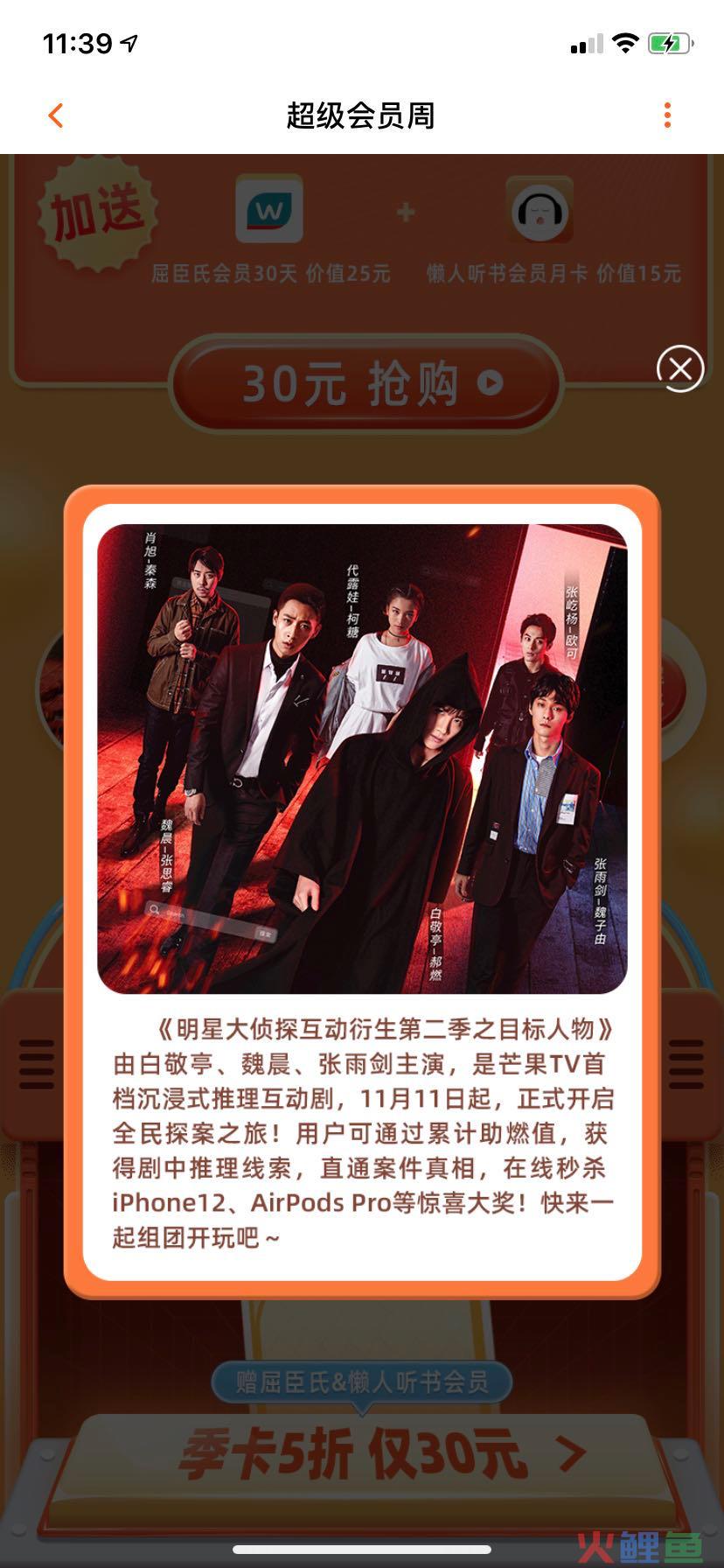
Task: Close the drama promo popup
Action: pos(679,369)
